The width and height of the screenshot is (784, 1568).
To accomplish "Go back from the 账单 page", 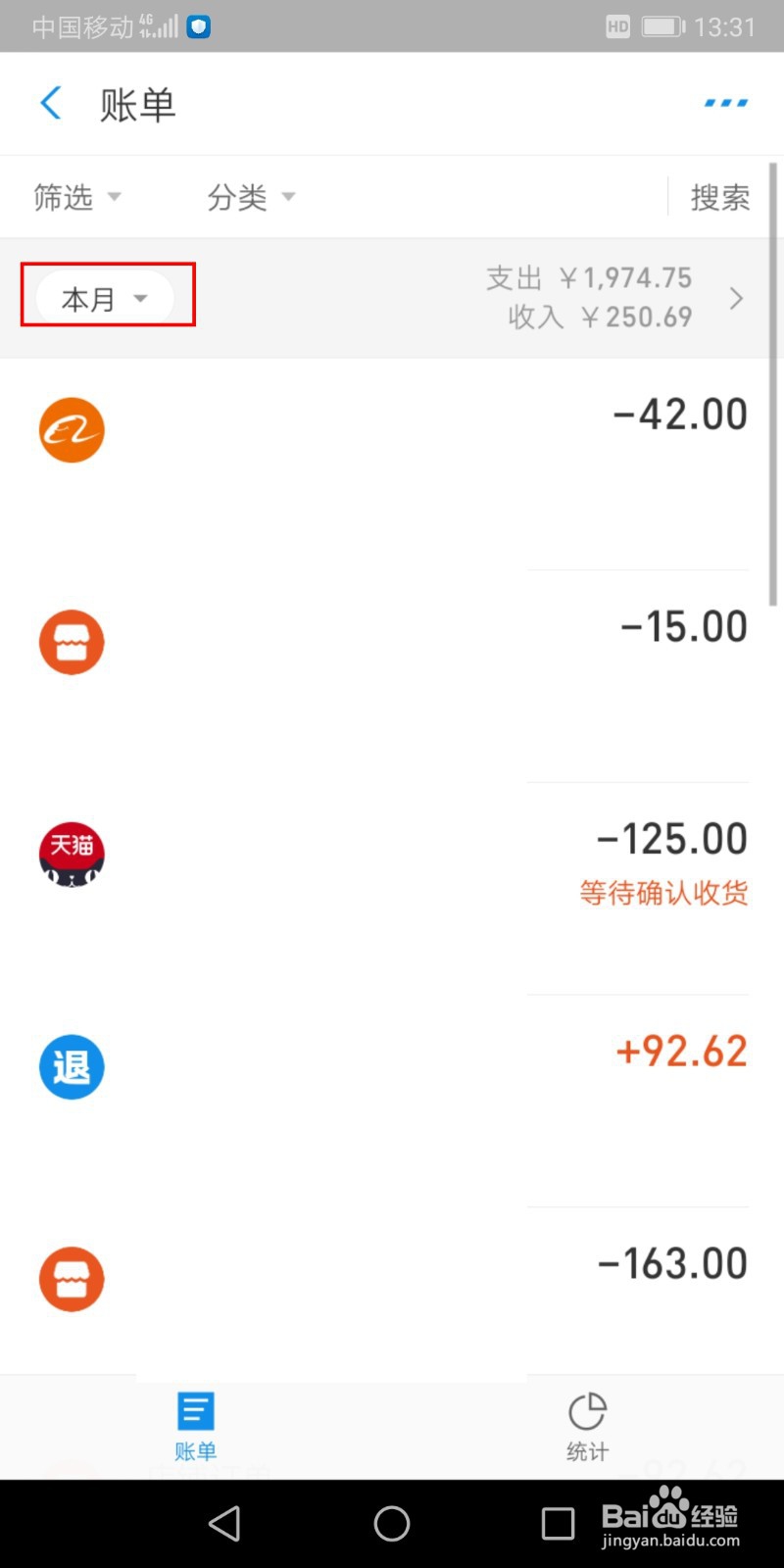I will click(51, 103).
